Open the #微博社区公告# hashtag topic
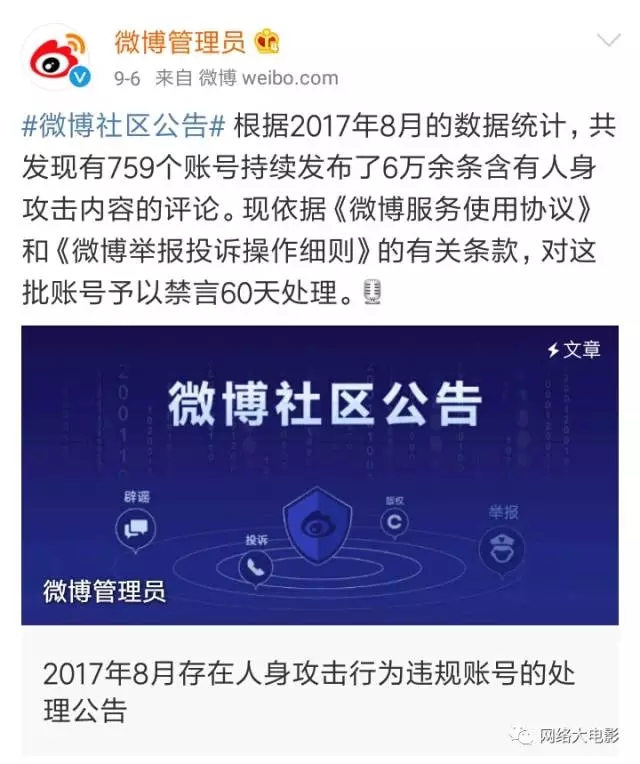 point(126,127)
